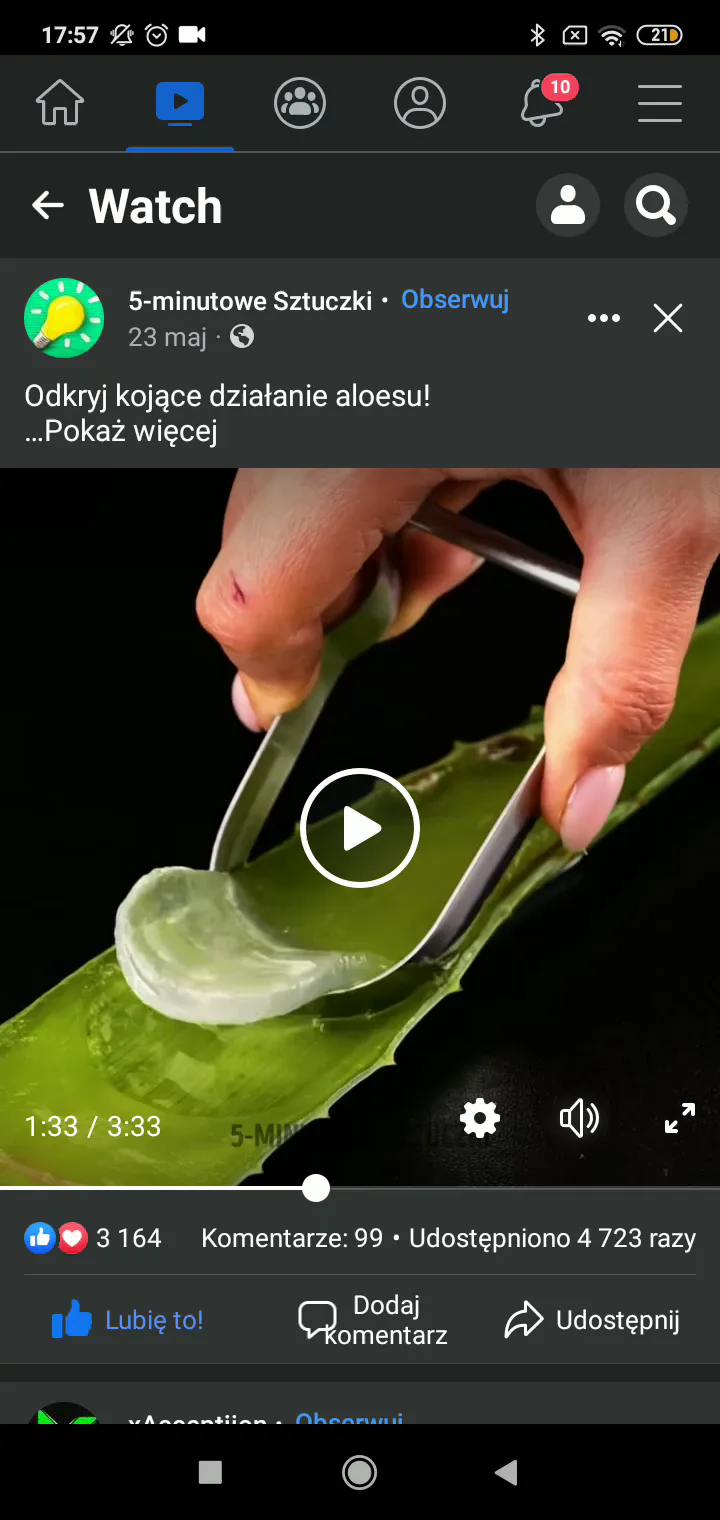
Task: Open the hamburger menu
Action: click(x=660, y=103)
